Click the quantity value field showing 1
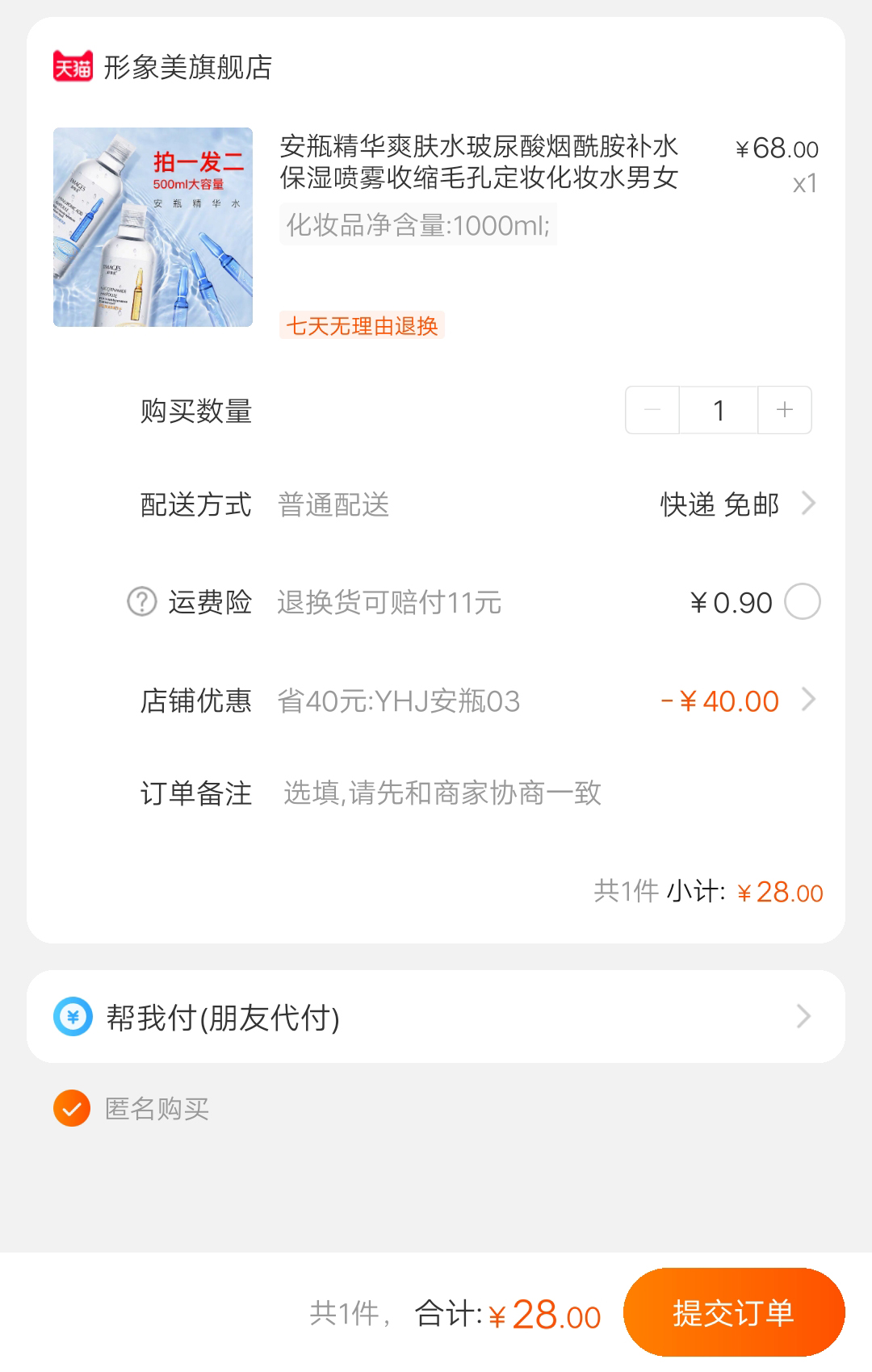This screenshot has width=872, height=1372. tap(718, 410)
